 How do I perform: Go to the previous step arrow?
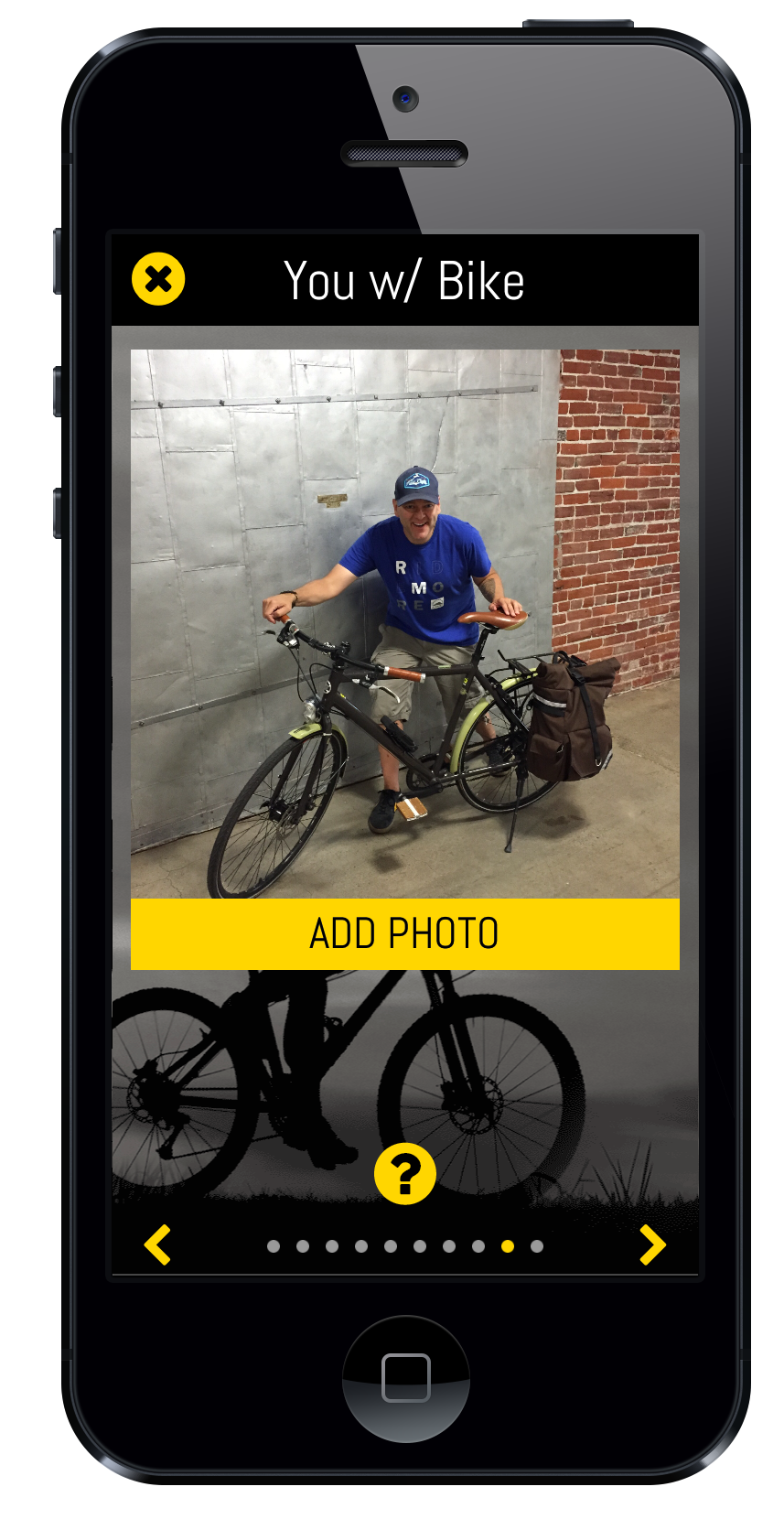click(x=158, y=1244)
